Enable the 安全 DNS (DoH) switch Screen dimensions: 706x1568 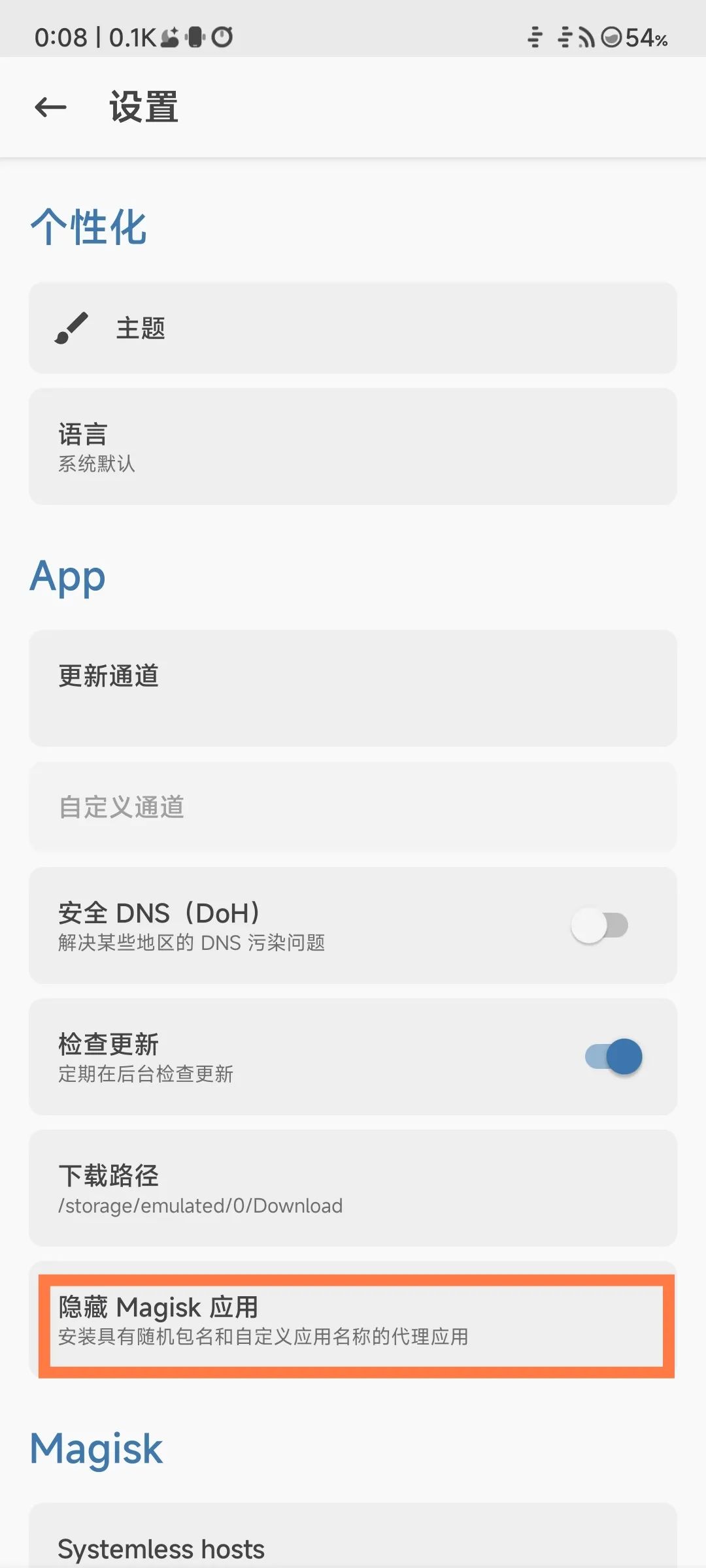pyautogui.click(x=599, y=925)
